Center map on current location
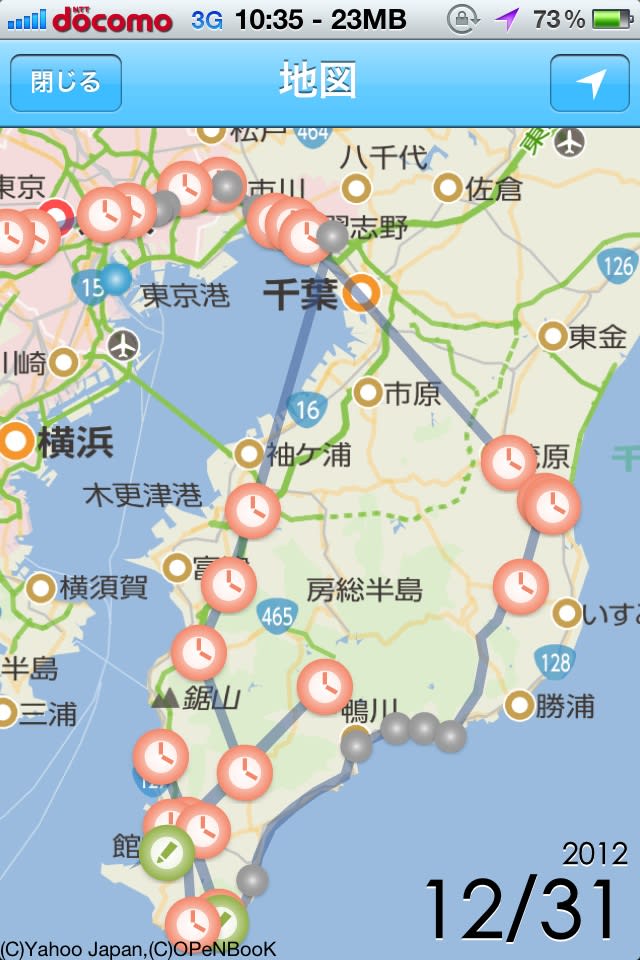This screenshot has height=960, width=640. (x=590, y=82)
